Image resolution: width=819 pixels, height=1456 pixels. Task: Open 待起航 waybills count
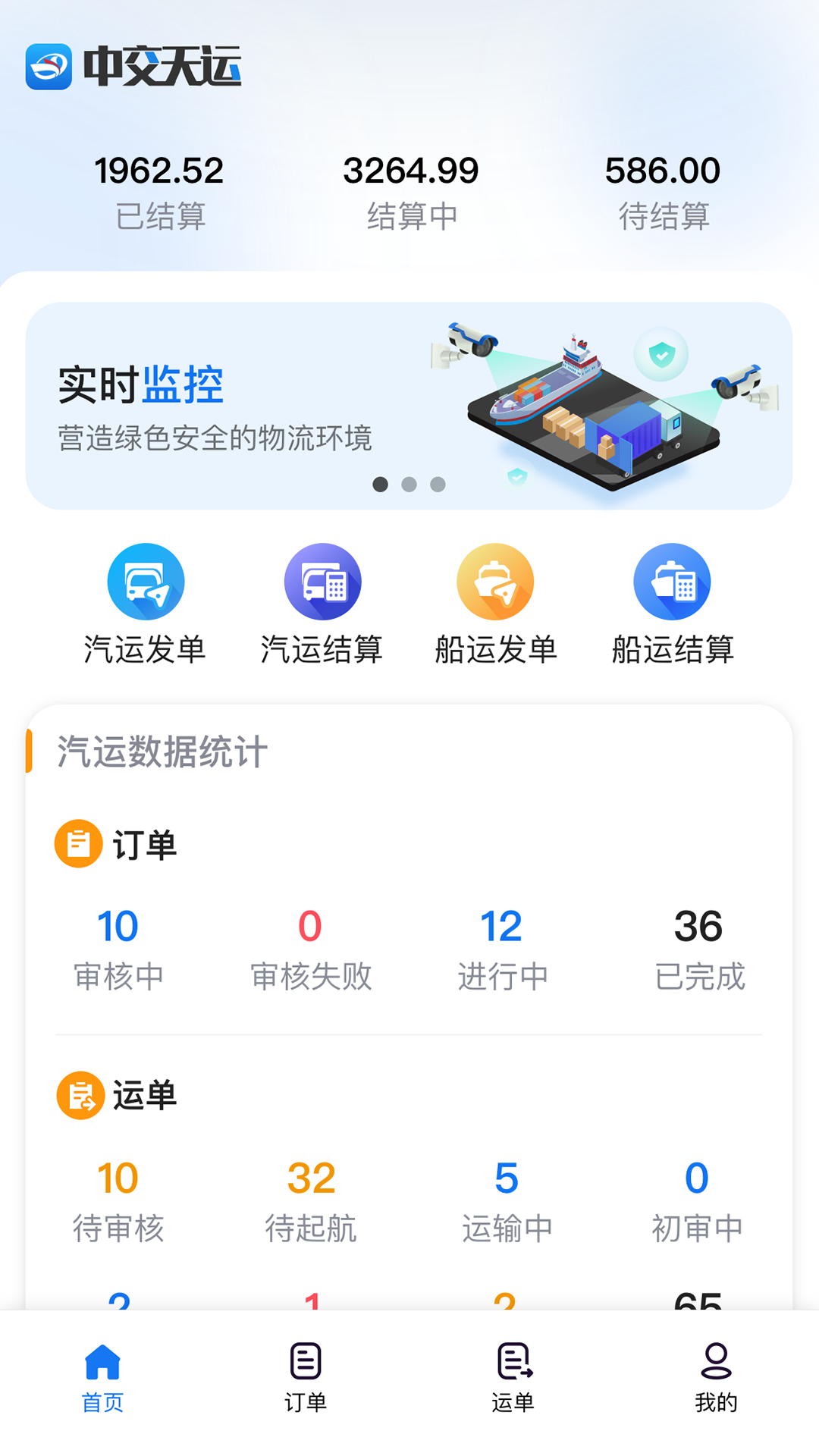pyautogui.click(x=311, y=1200)
